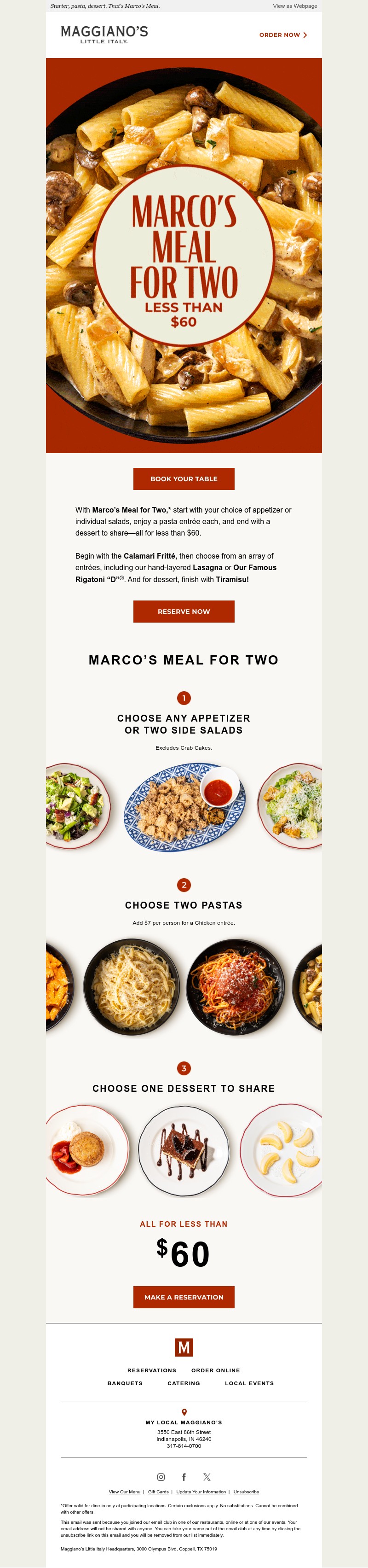Tap the Update Your Information link
The image size is (368, 1568).
pos(201,1492)
